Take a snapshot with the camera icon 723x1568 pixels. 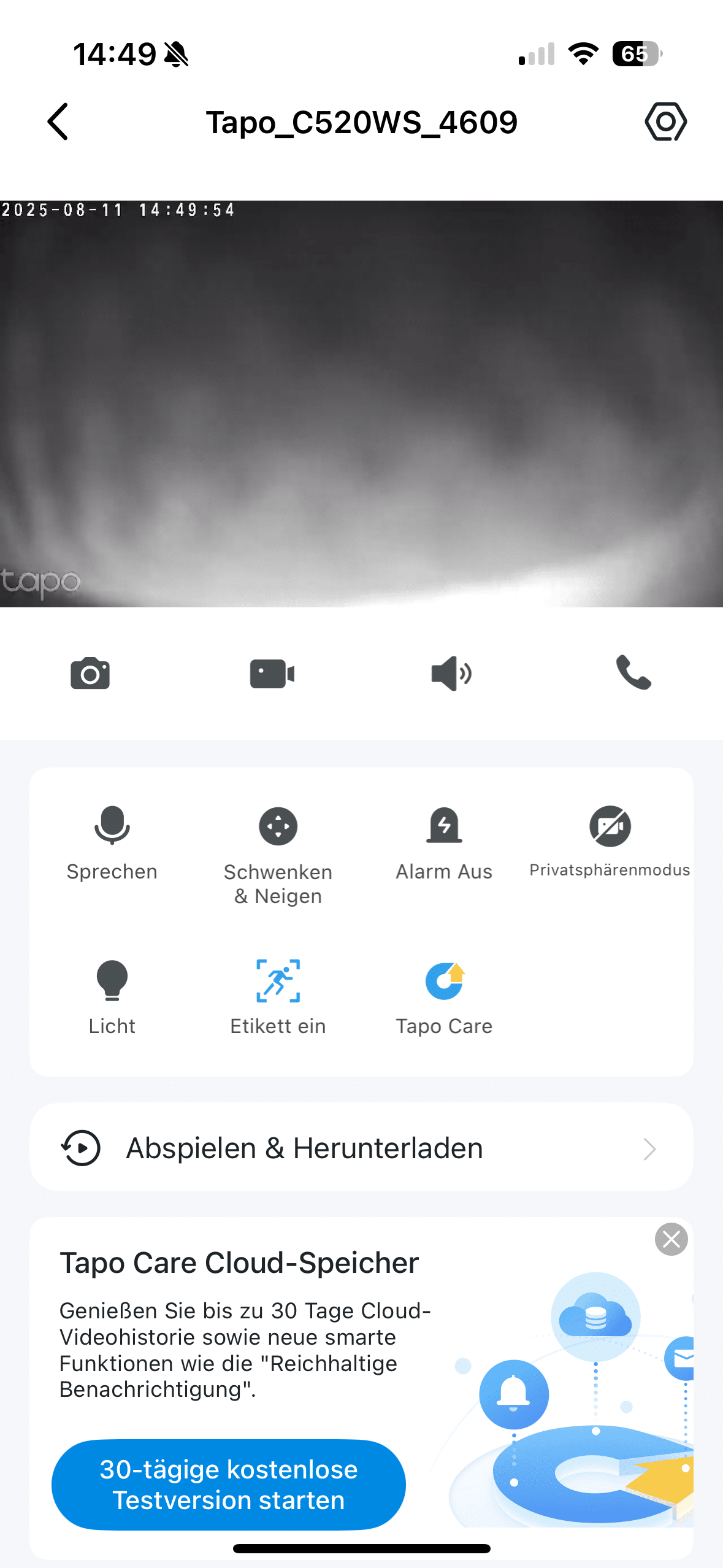(90, 674)
